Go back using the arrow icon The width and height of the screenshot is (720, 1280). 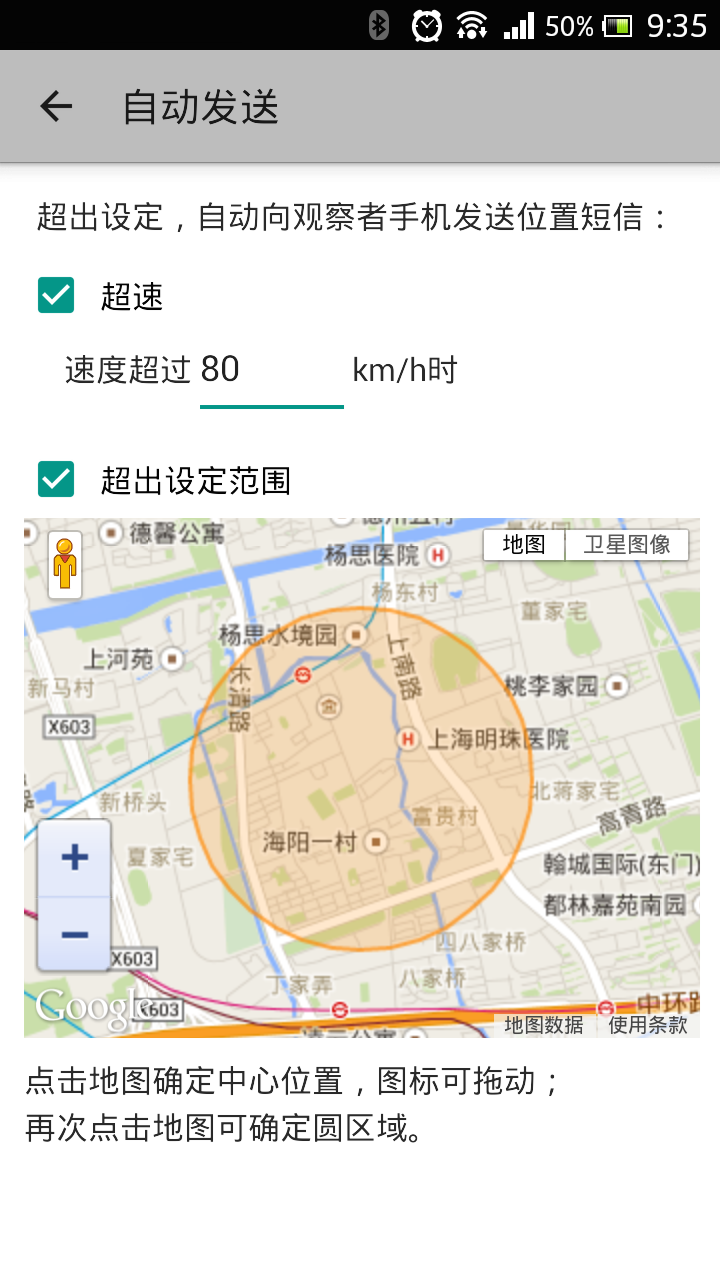point(56,106)
